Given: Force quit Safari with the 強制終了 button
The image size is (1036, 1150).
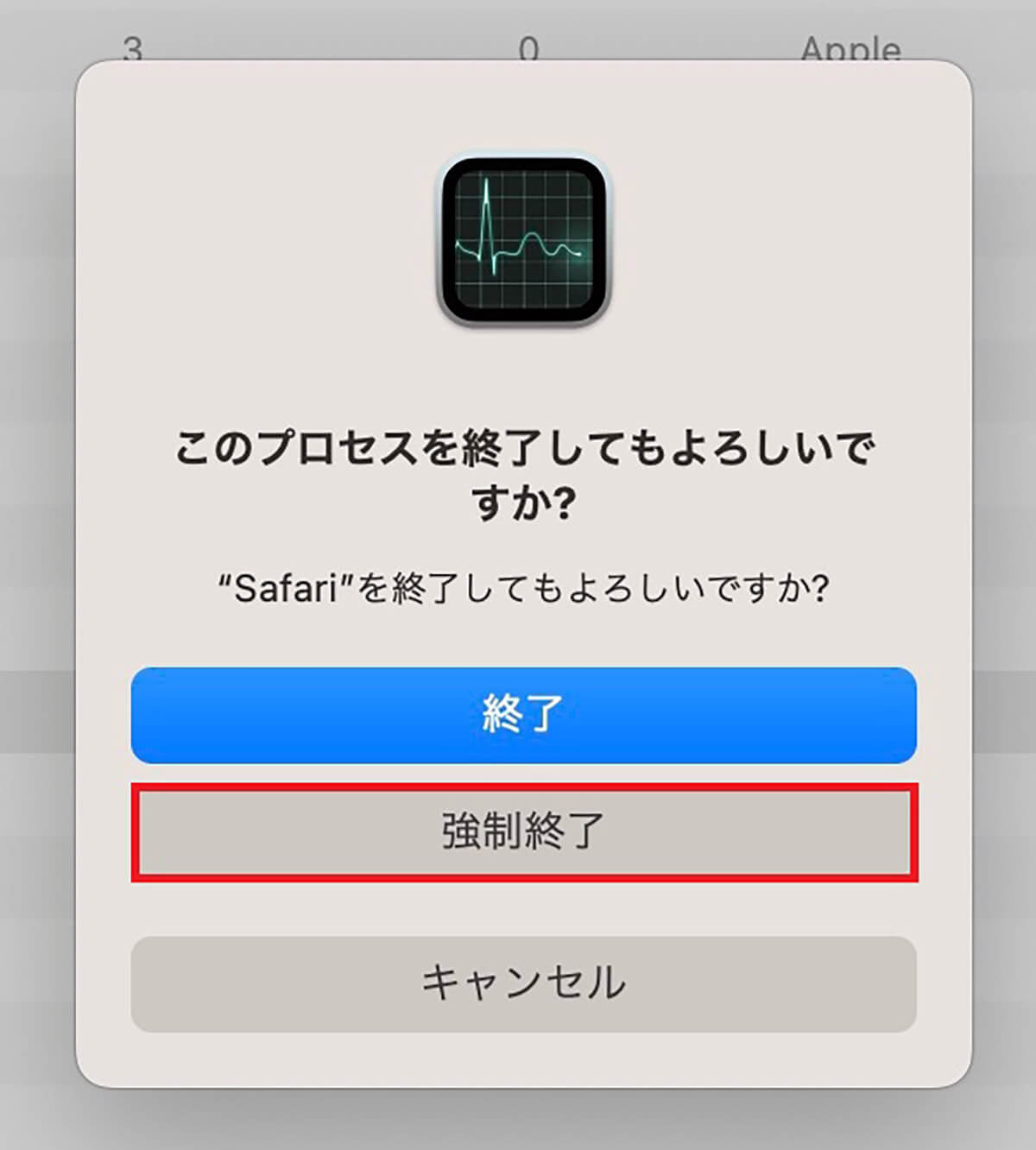Looking at the screenshot, I should (523, 832).
